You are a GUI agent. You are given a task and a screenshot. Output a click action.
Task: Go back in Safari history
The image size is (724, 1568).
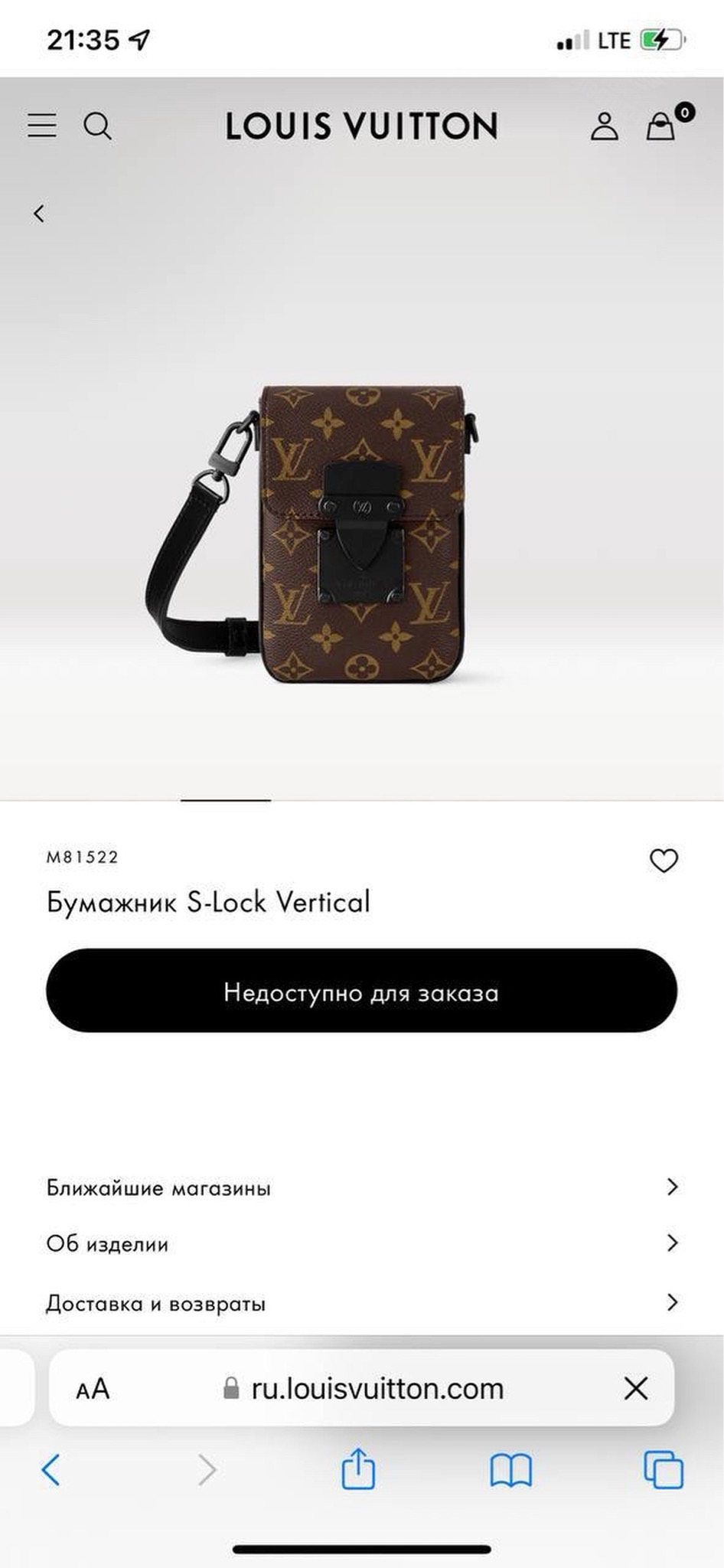[51, 1469]
